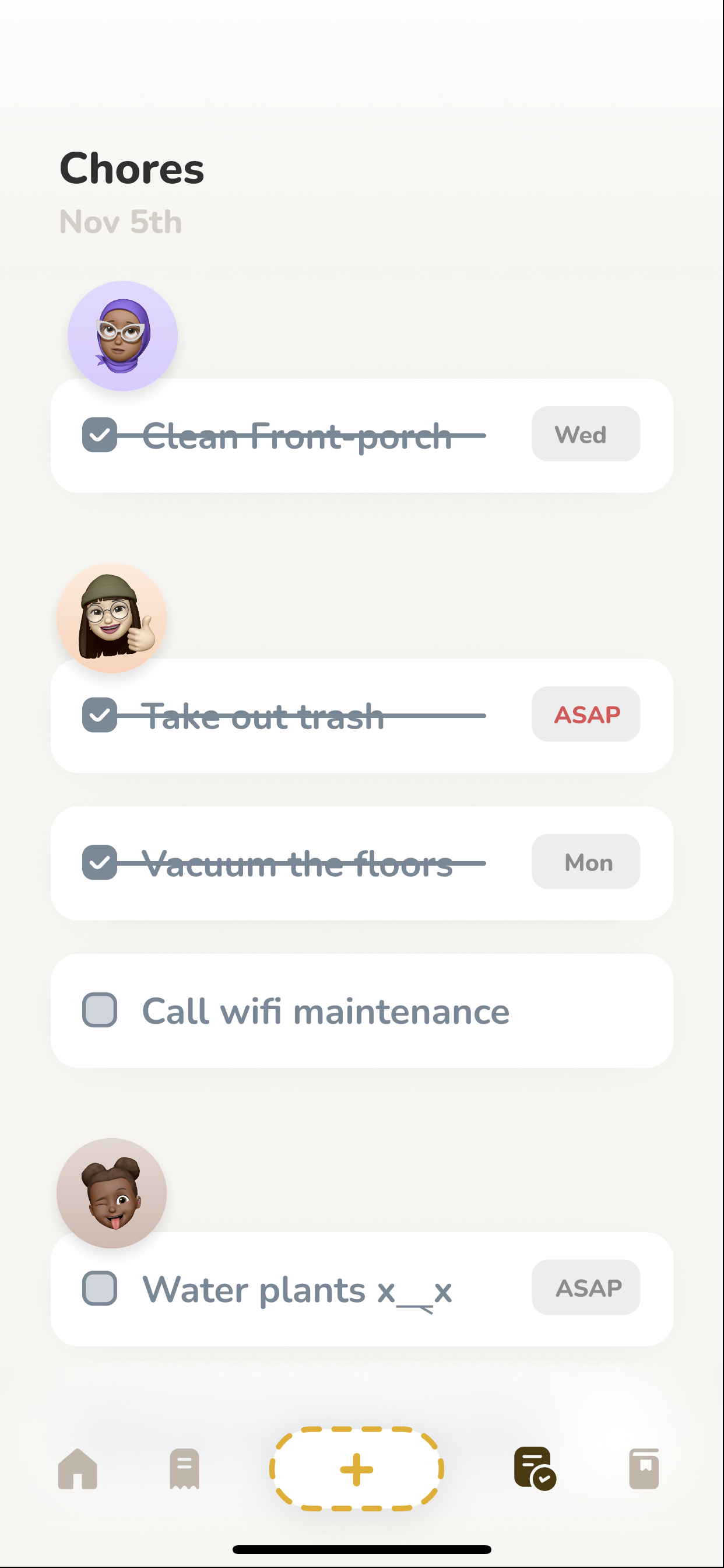This screenshot has height=1568, width=724.
Task: Open the beanie thumbs-up avatar profile
Action: (112, 617)
